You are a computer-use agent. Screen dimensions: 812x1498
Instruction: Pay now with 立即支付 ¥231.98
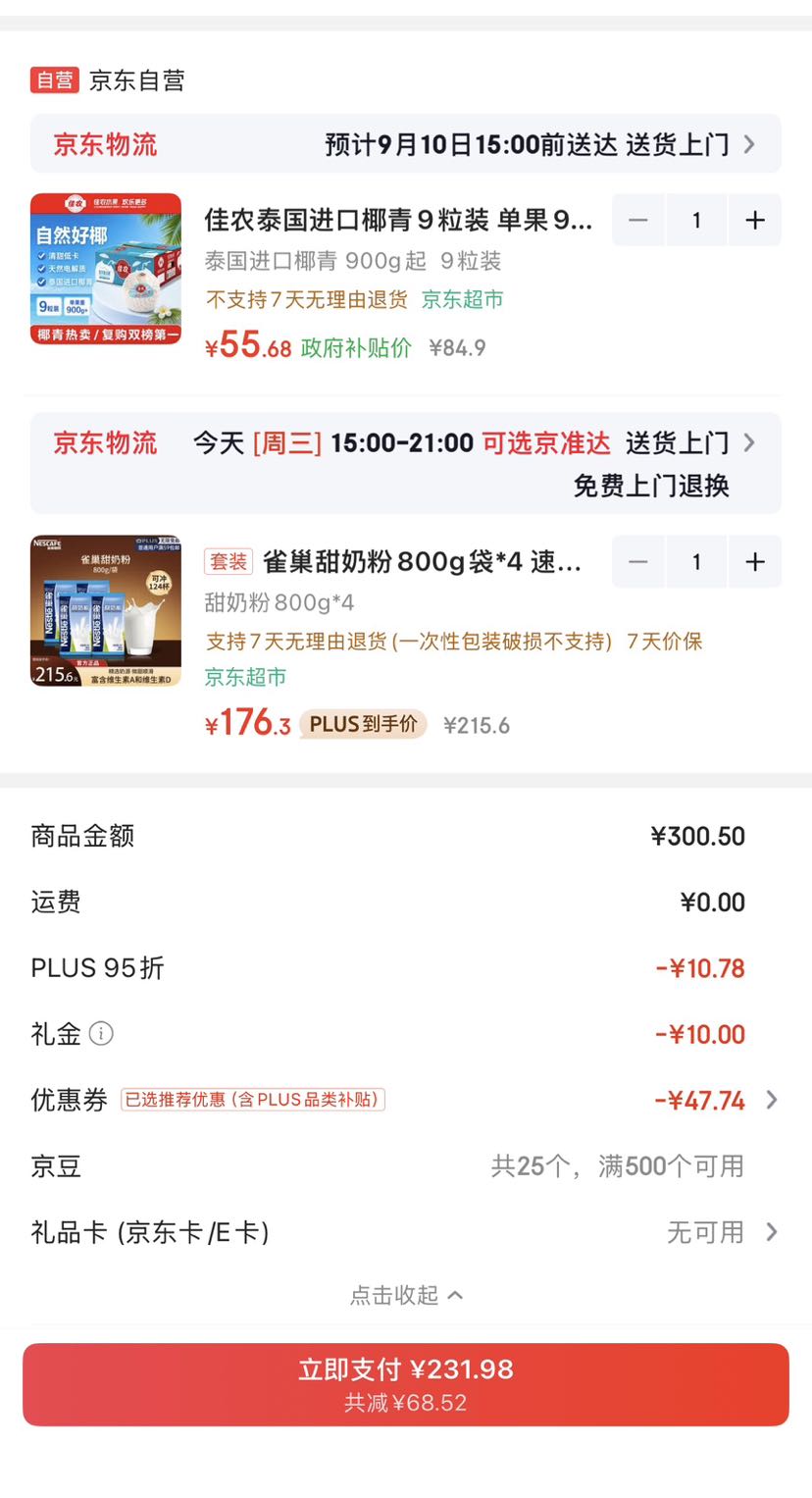[406, 1384]
